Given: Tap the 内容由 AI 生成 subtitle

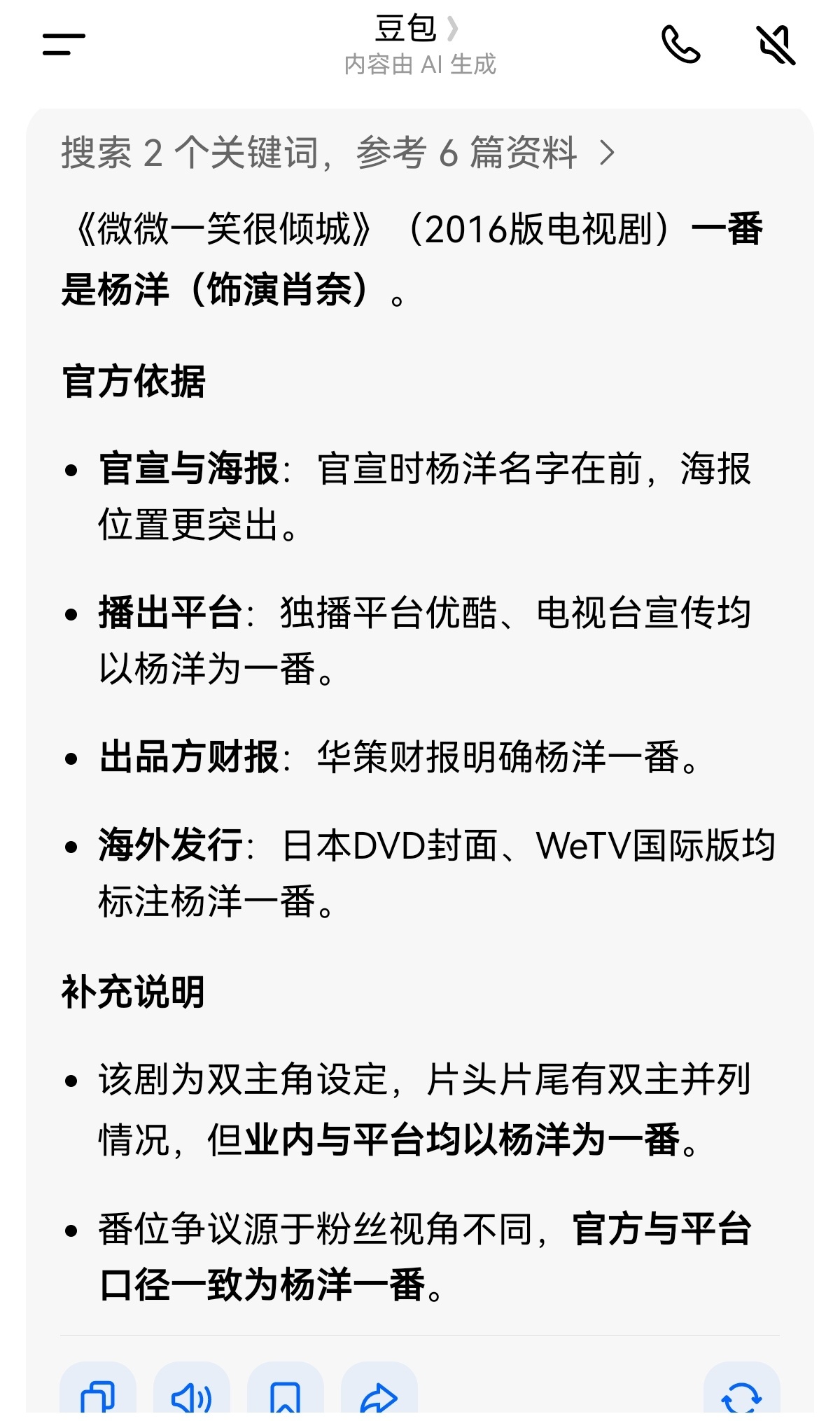Looking at the screenshot, I should [419, 66].
